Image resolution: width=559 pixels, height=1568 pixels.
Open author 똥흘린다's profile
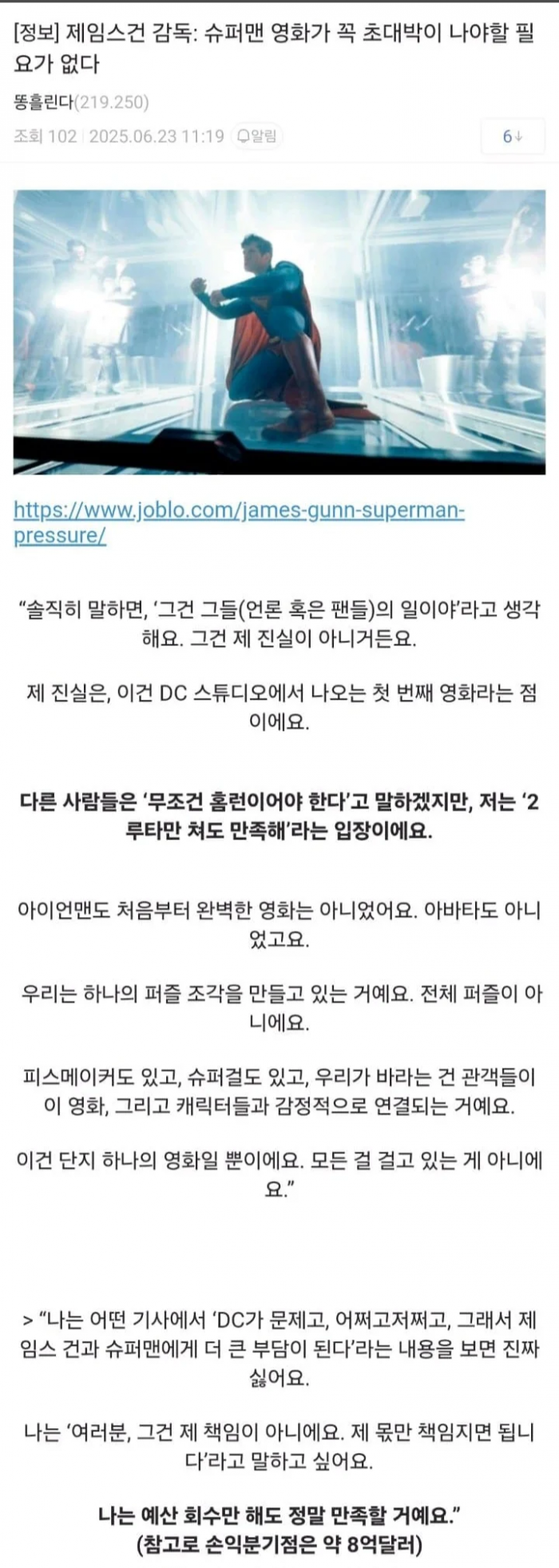pos(44,102)
